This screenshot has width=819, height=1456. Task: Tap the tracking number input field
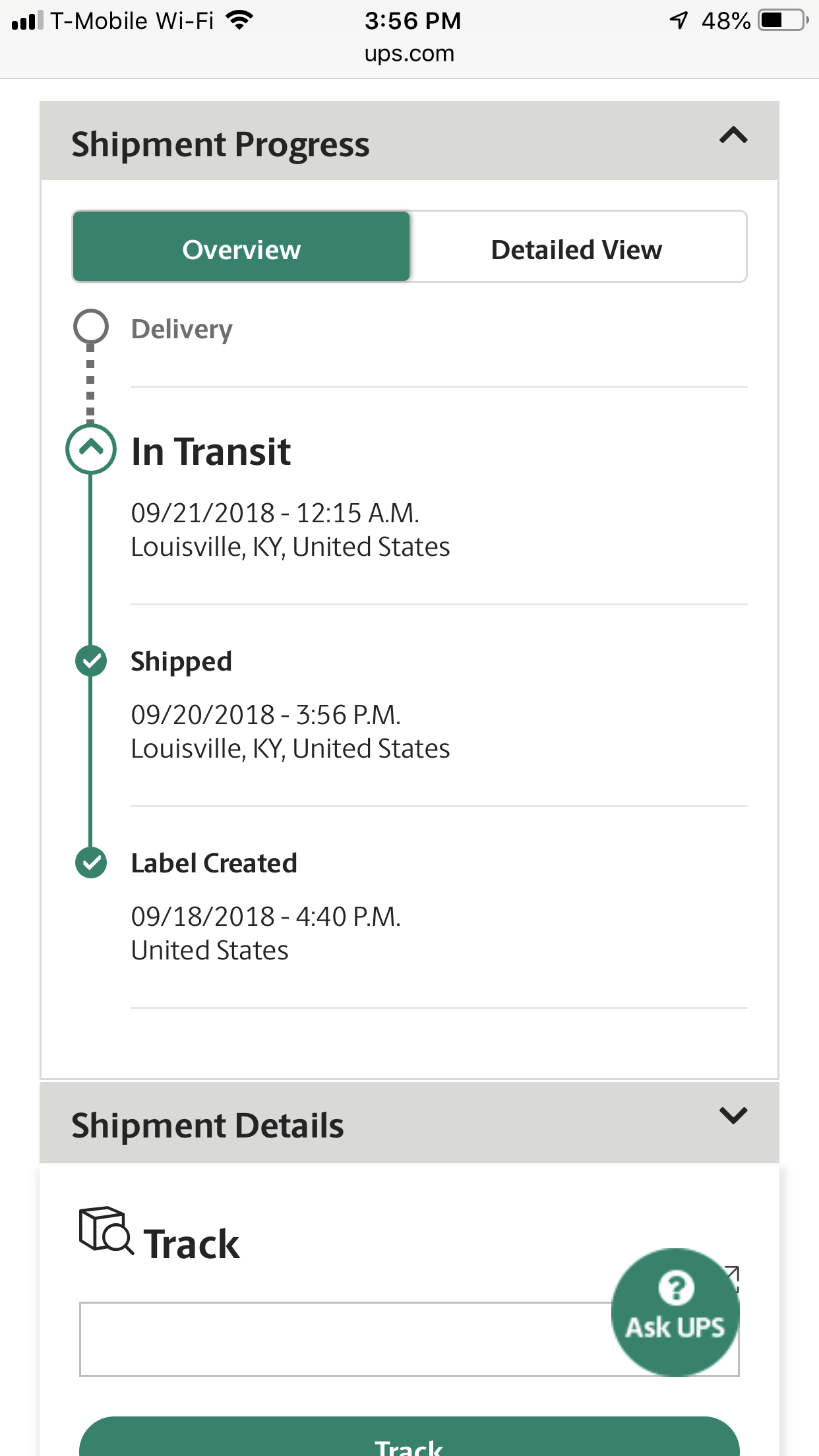click(346, 1339)
